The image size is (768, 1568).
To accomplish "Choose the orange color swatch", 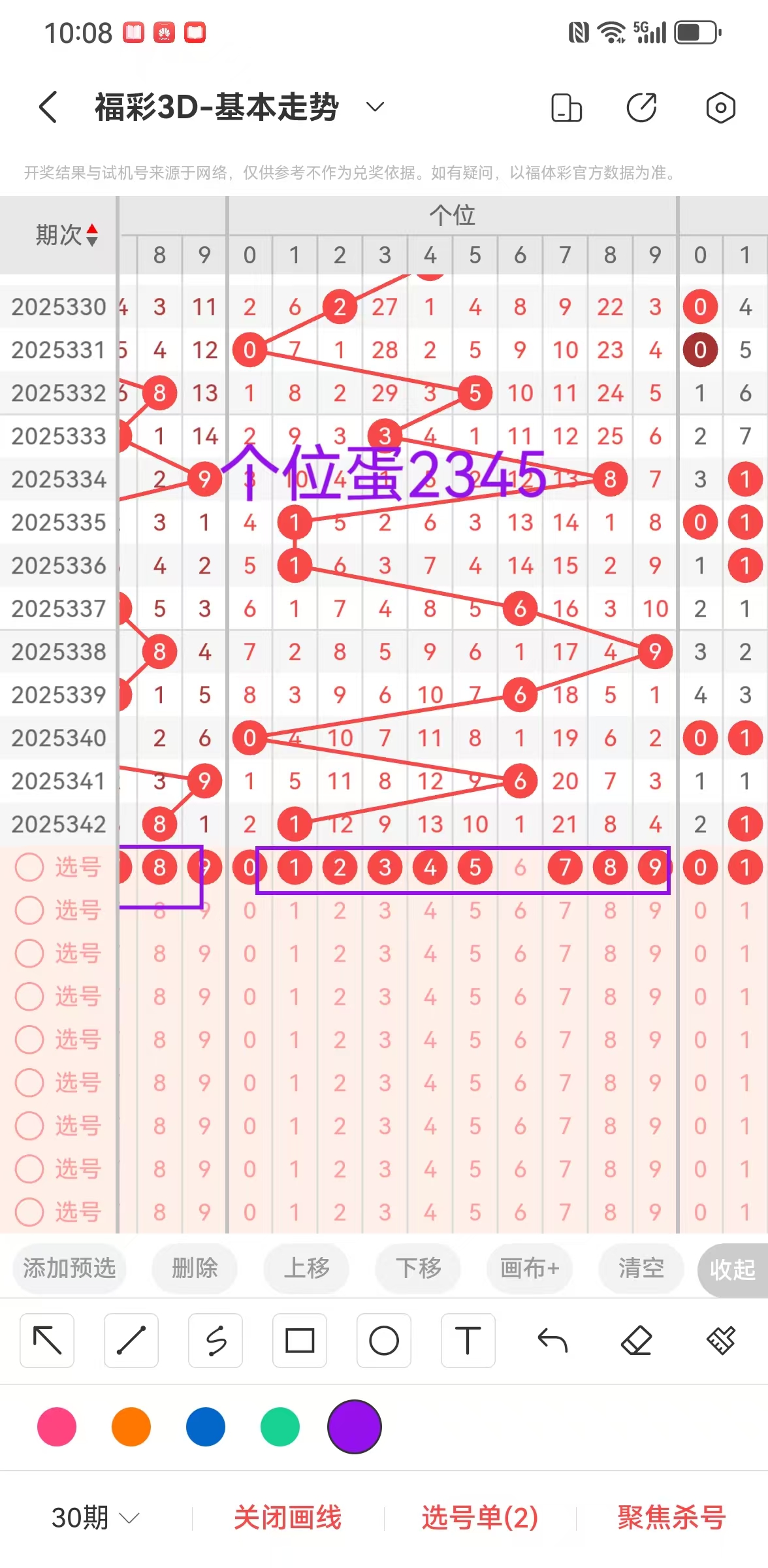I will point(131,1427).
